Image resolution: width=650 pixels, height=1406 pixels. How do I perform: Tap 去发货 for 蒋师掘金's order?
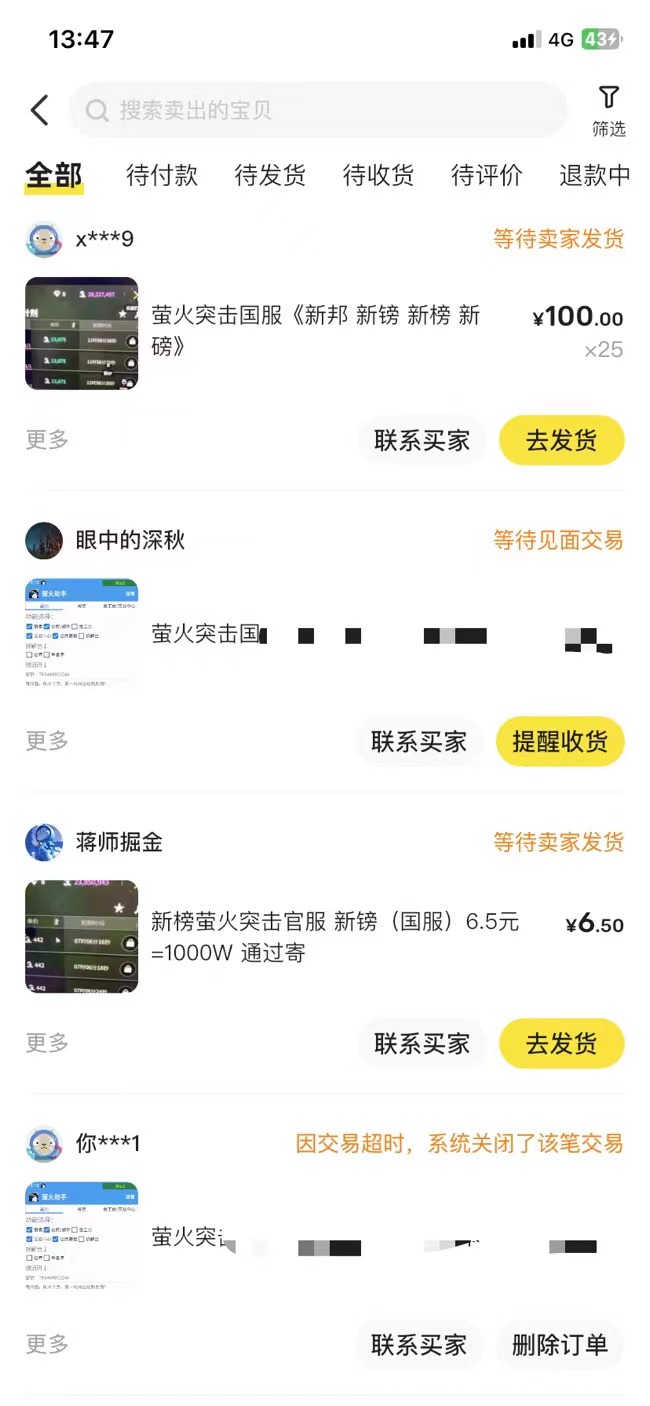click(x=561, y=1044)
